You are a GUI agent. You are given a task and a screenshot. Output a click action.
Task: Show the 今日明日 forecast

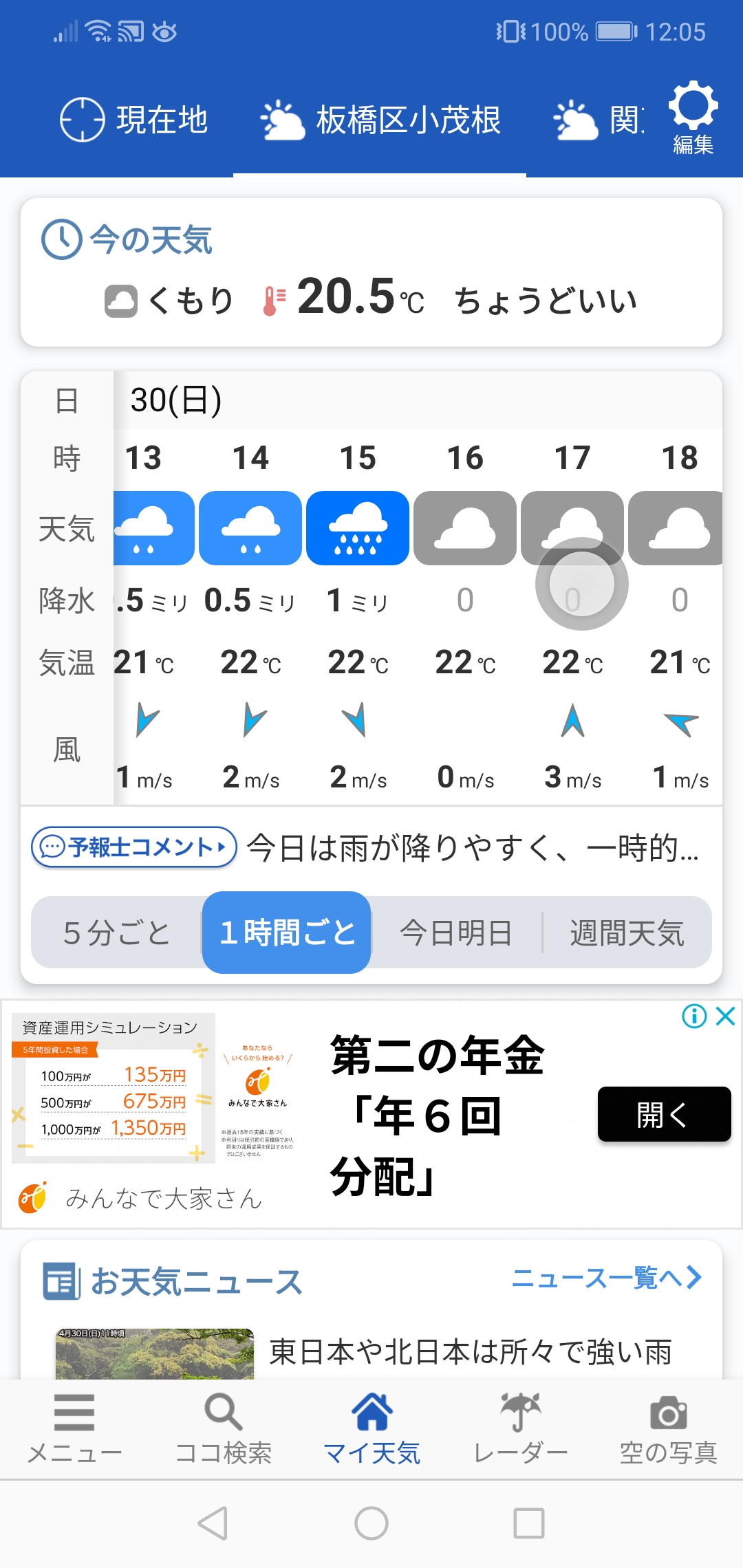pos(456,933)
